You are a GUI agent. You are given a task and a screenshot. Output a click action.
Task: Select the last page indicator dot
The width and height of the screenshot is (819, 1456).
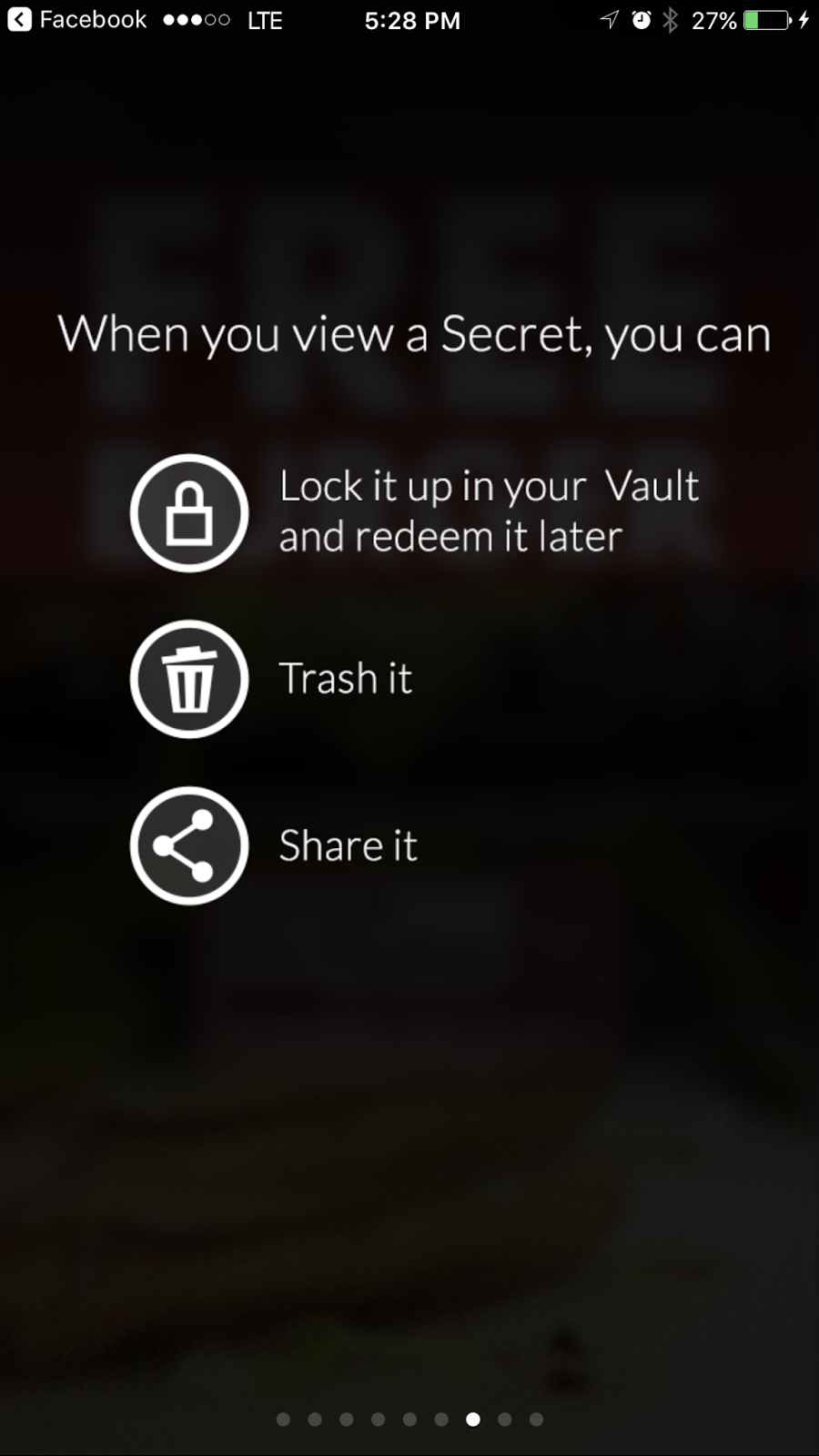pos(536,1419)
